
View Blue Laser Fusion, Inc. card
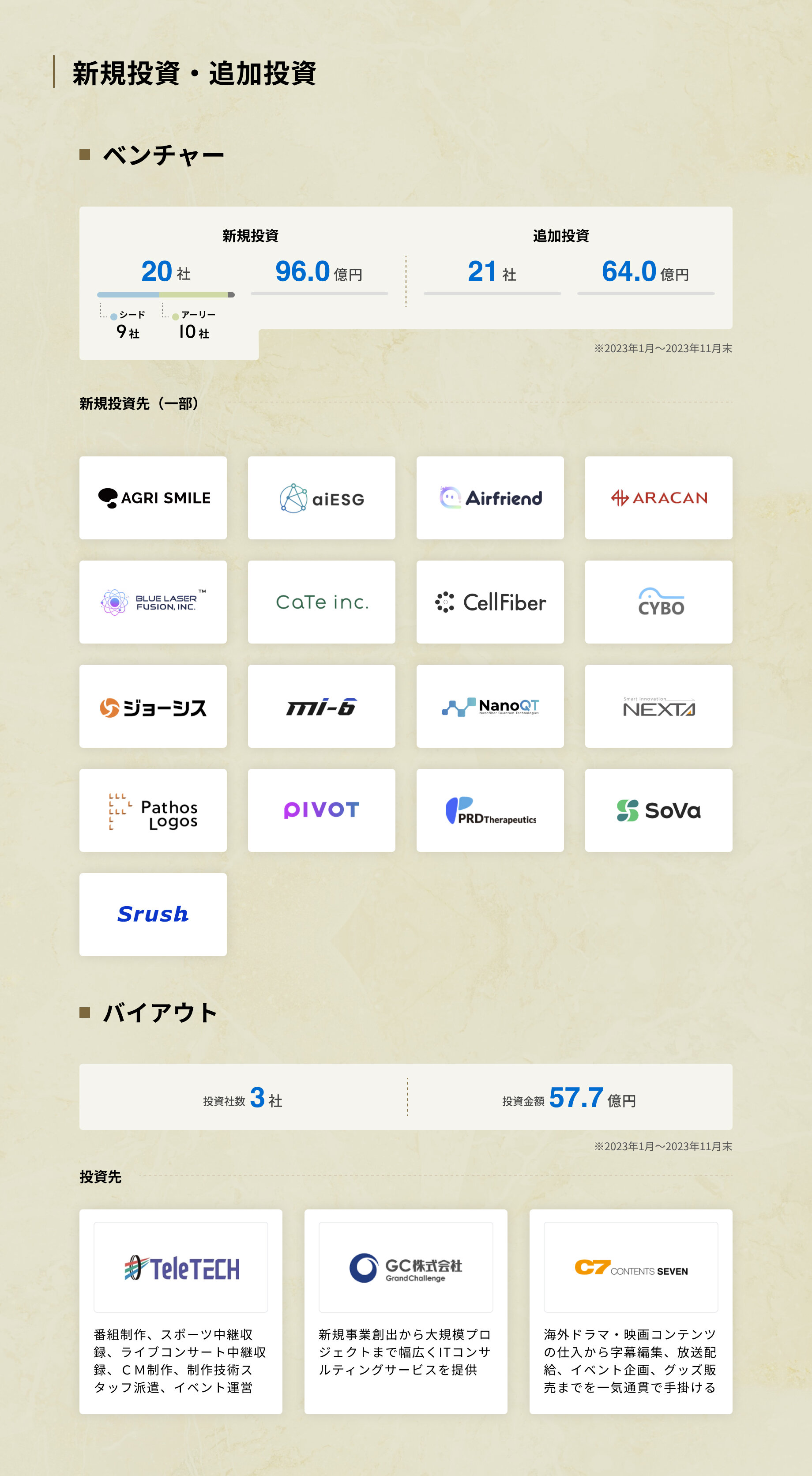coord(153,602)
